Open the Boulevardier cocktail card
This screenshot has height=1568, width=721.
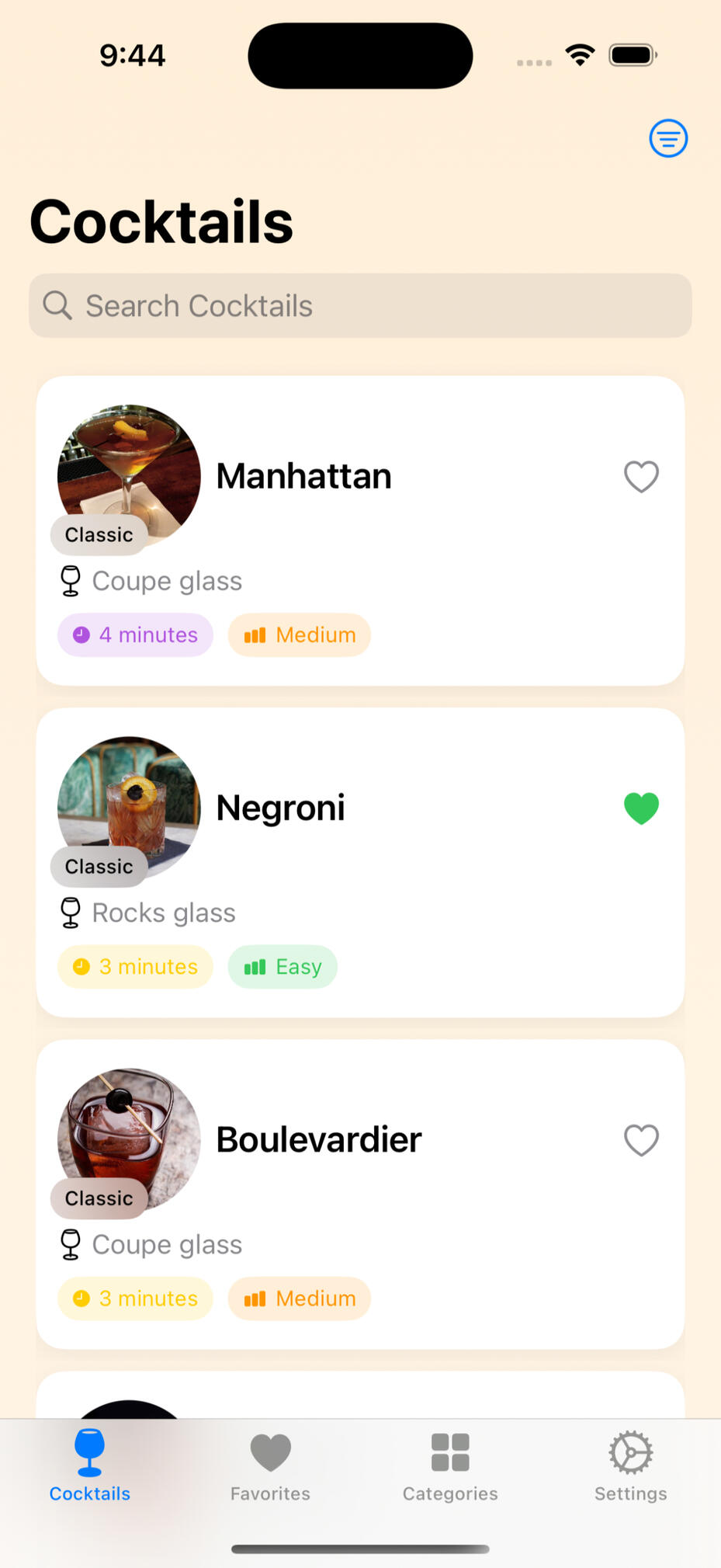click(x=360, y=1194)
